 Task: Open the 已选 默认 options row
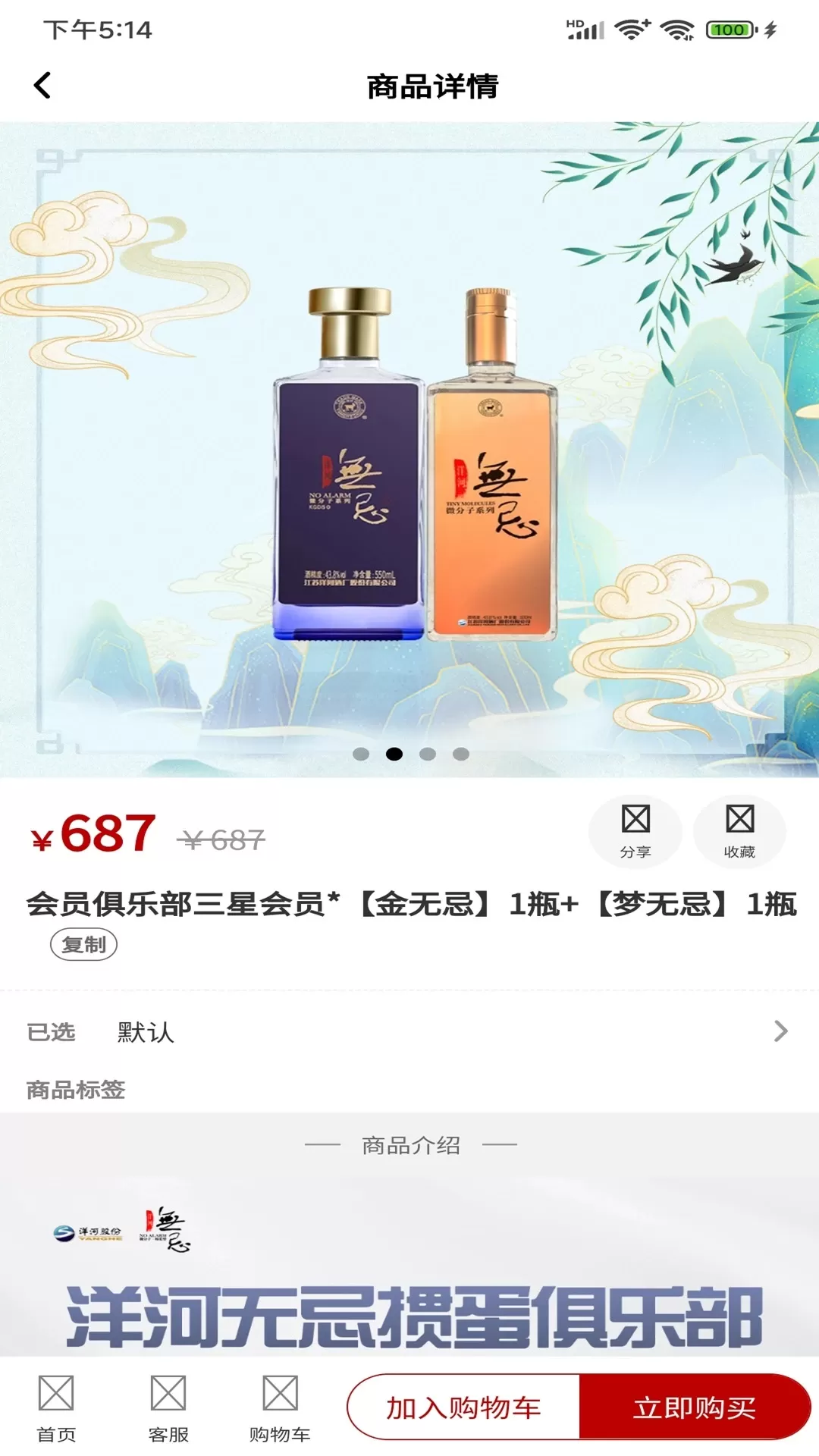(x=409, y=1031)
